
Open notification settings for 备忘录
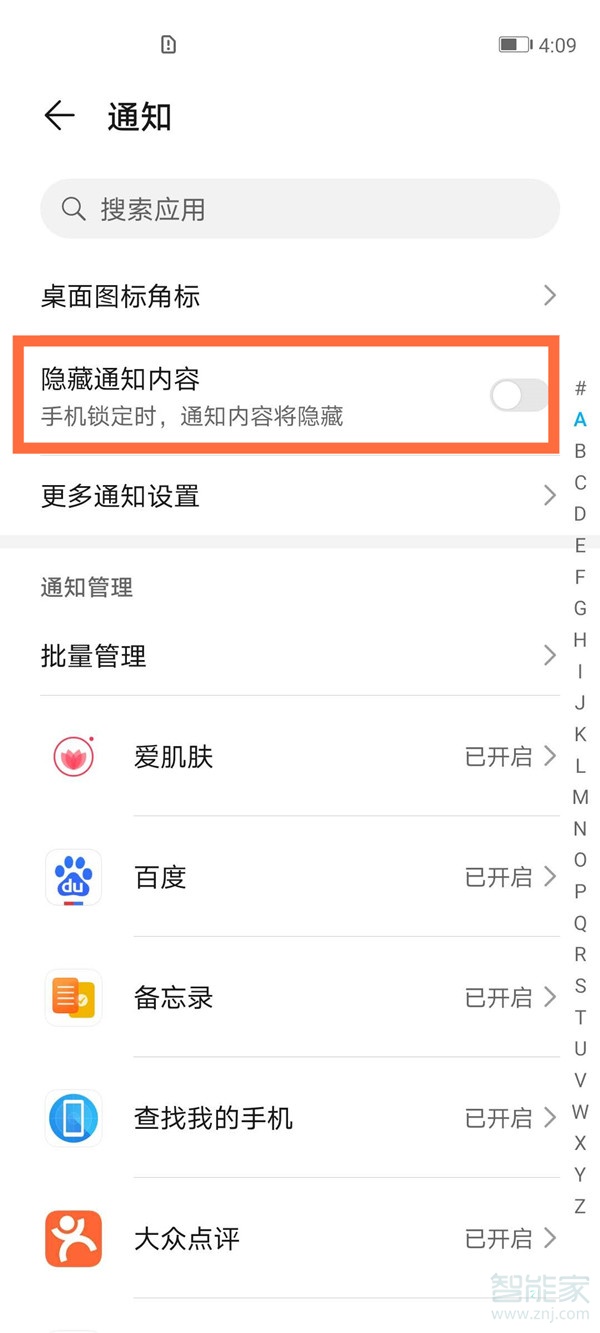[x=300, y=997]
